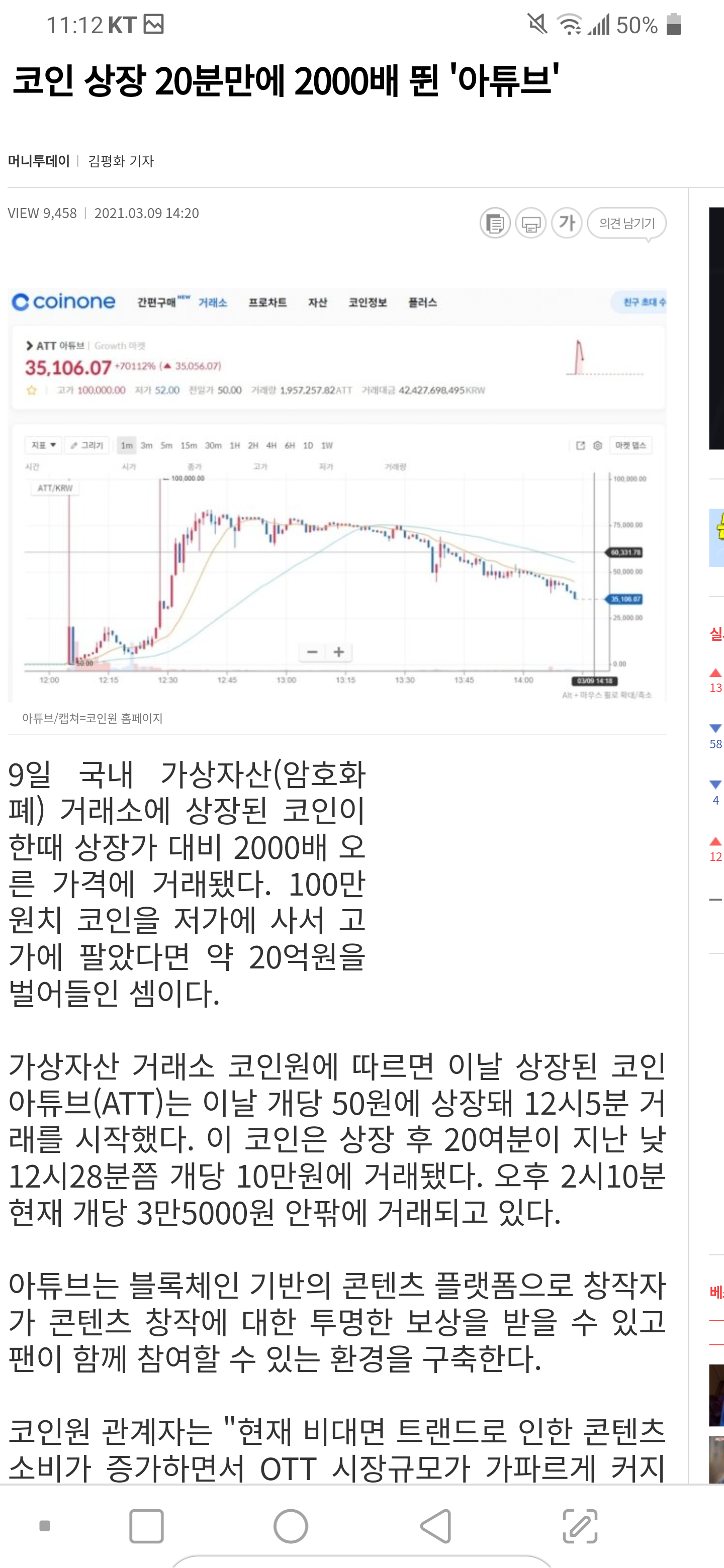Change the font size with 가 icon
724x1568 pixels.
click(x=567, y=224)
